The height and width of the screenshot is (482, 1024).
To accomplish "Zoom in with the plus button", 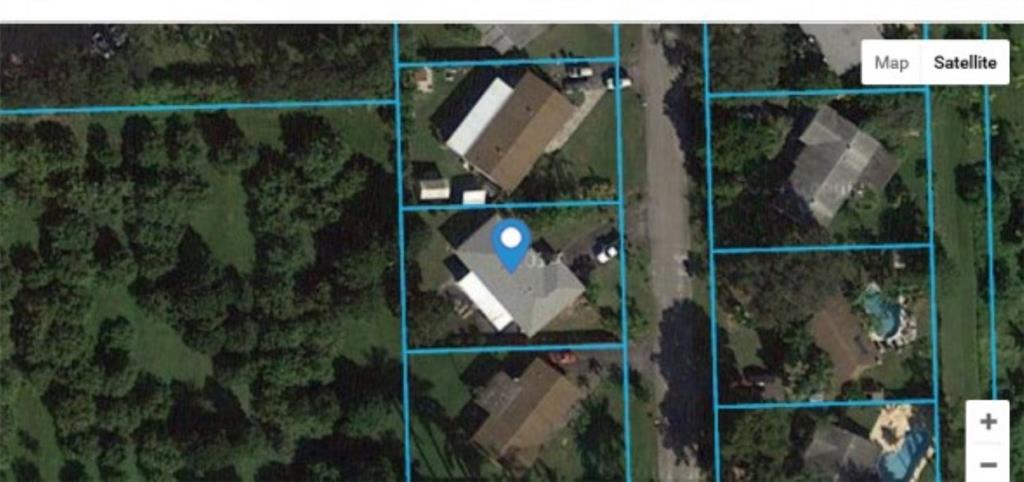I will point(988,421).
